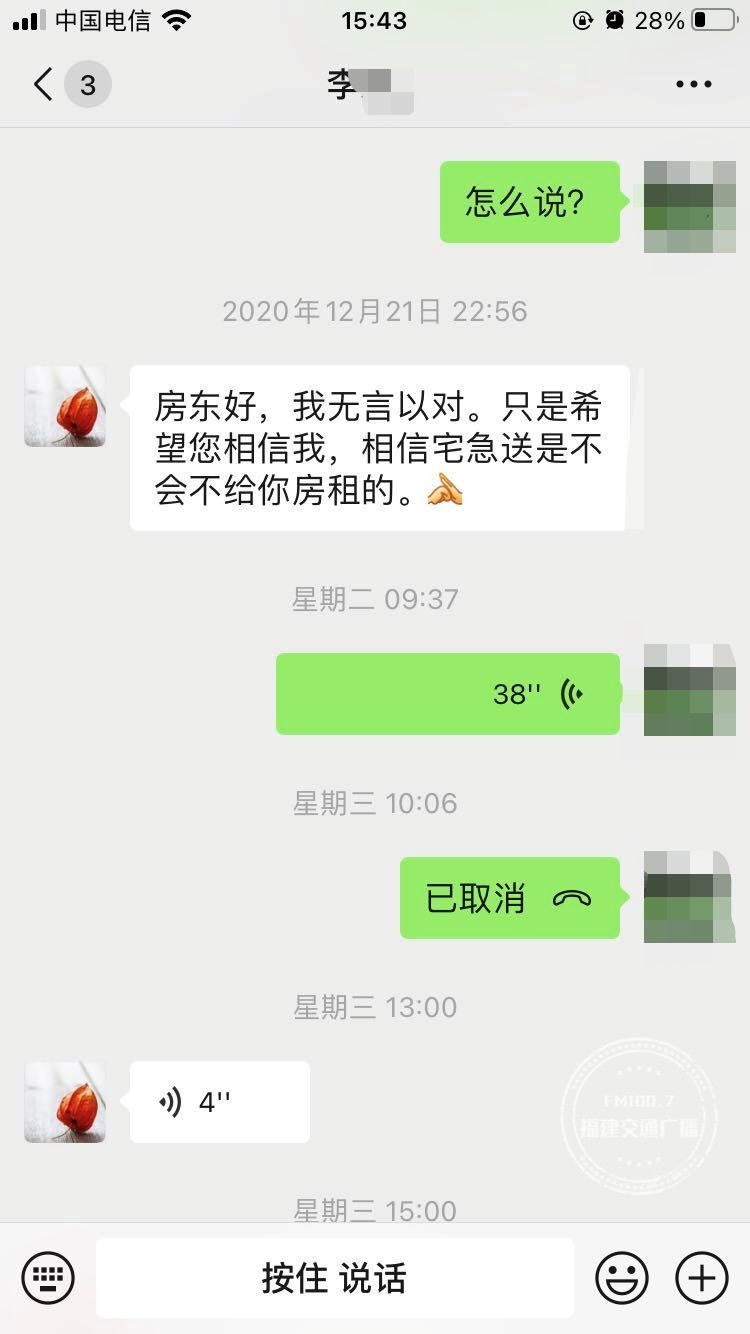Tap the 星期二 09:37 timestamp
Image resolution: width=750 pixels, height=1334 pixels.
(374, 599)
